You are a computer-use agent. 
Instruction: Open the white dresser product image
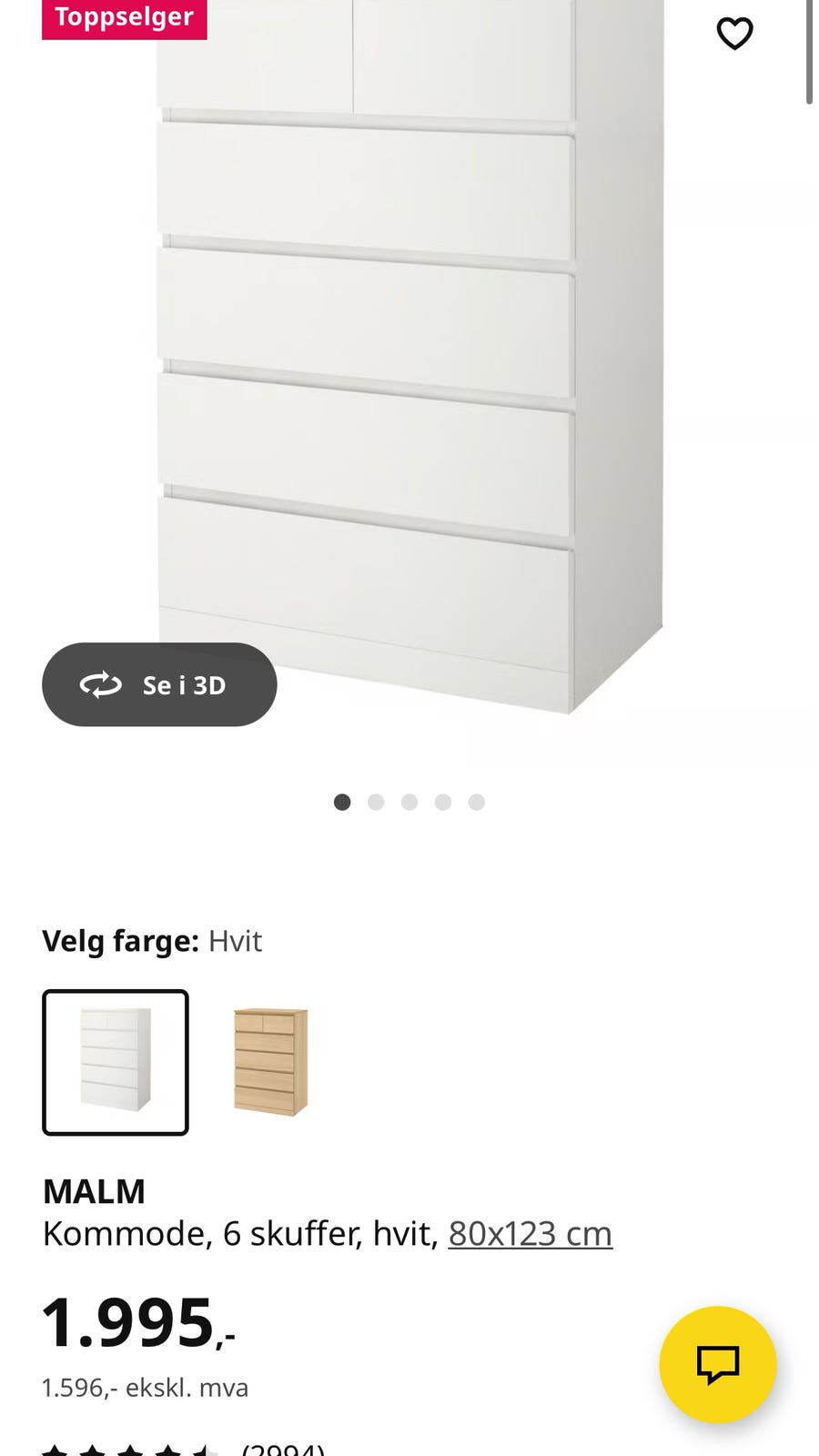click(409, 364)
